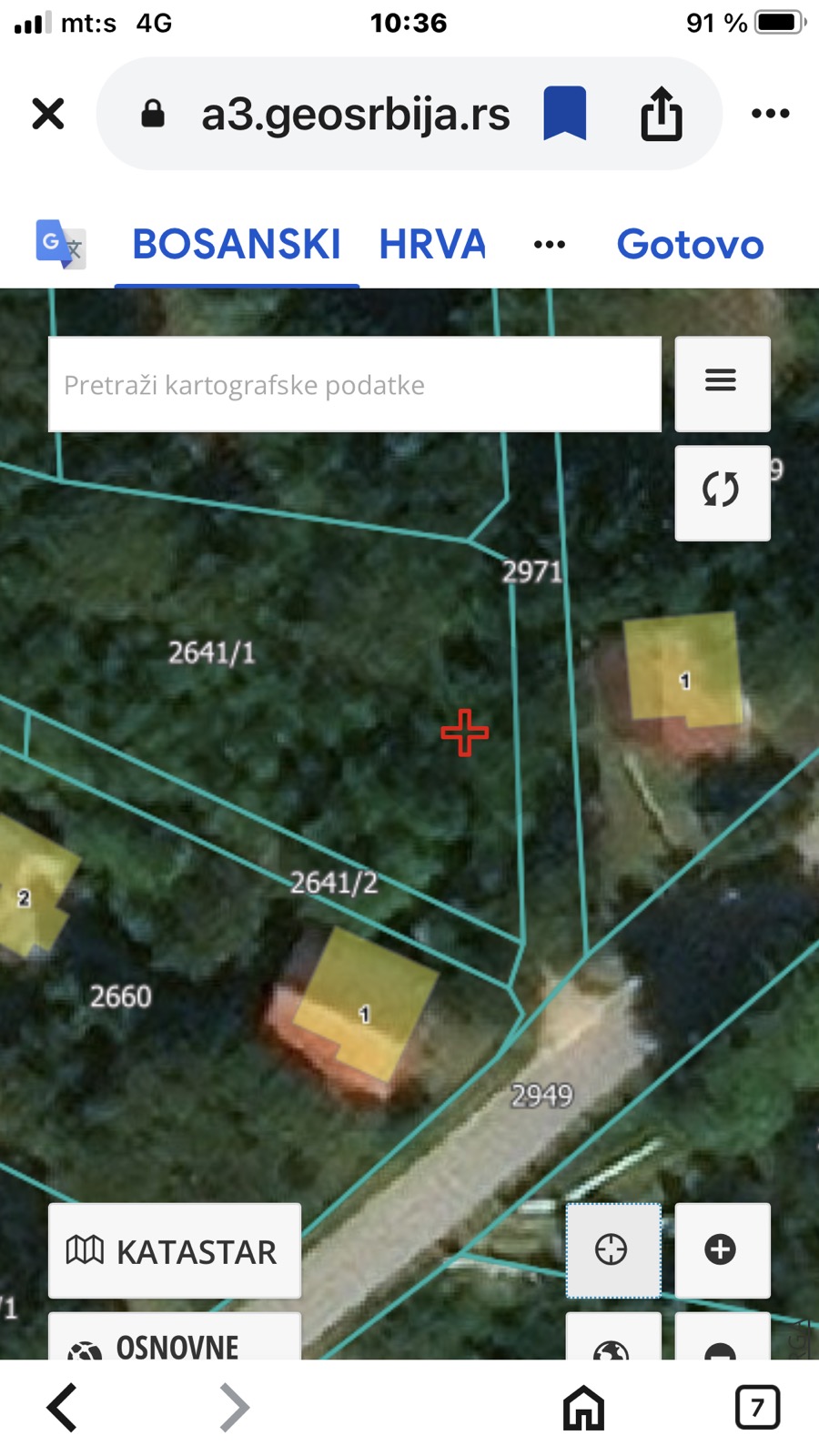The width and height of the screenshot is (819, 1456).
Task: View the seven open tabs
Action: pos(757,1408)
